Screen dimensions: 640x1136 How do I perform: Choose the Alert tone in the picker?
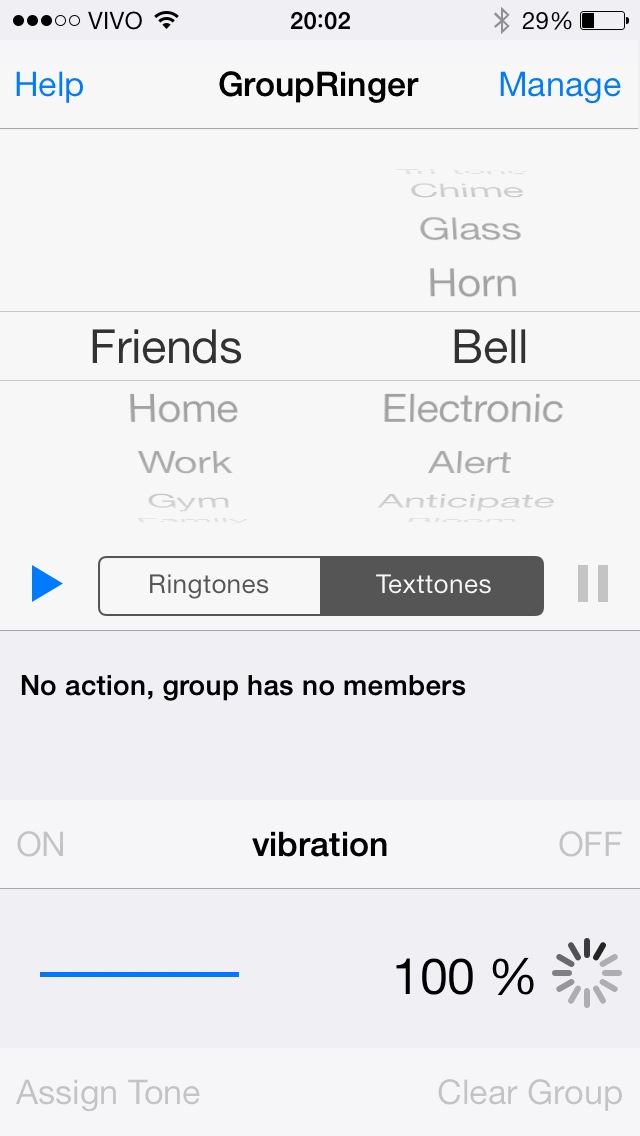coord(470,462)
